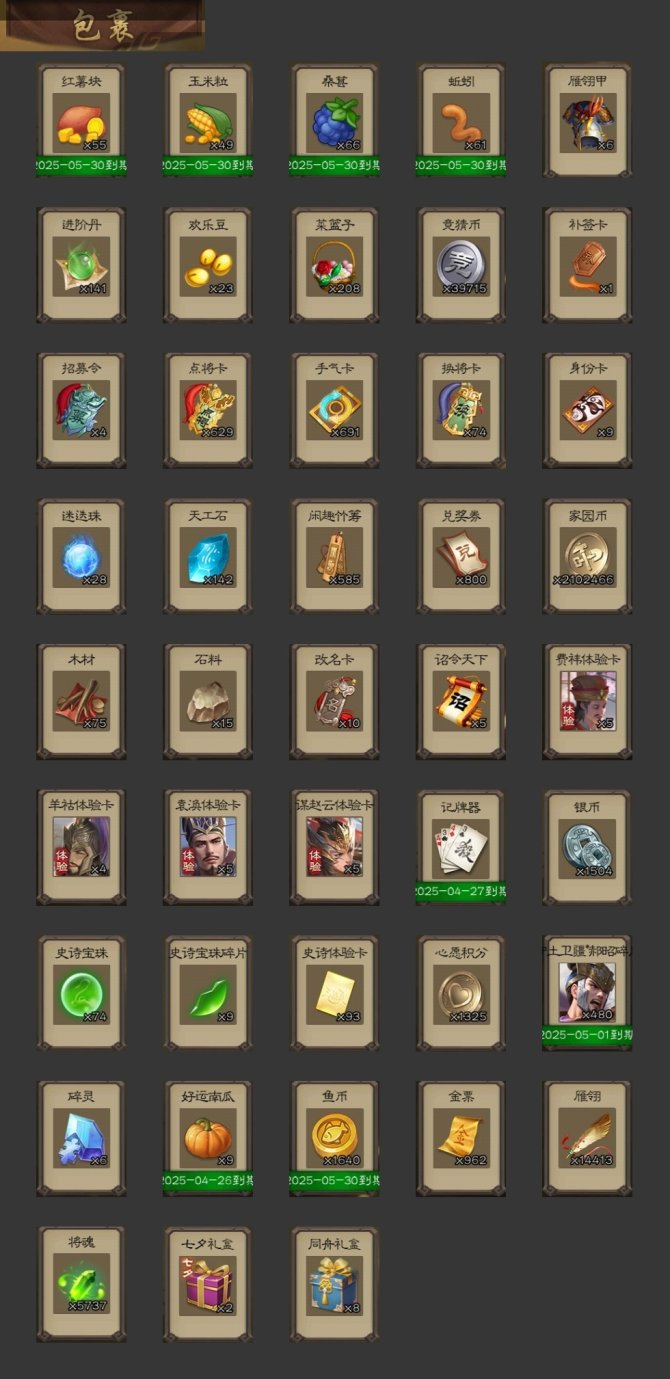Open the 记牌器 item

[461, 847]
